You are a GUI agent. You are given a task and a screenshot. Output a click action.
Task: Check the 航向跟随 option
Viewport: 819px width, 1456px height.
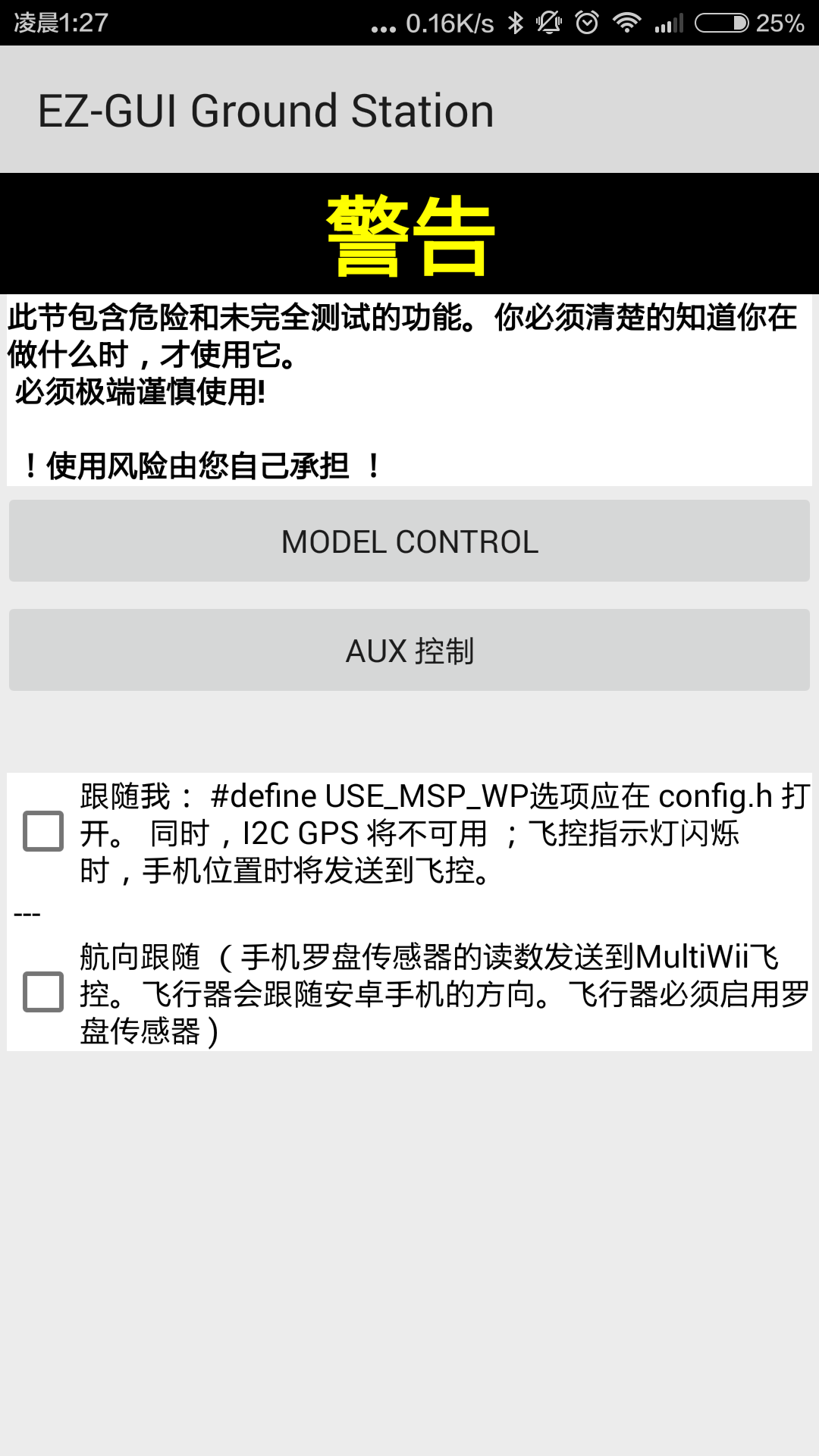[x=43, y=992]
